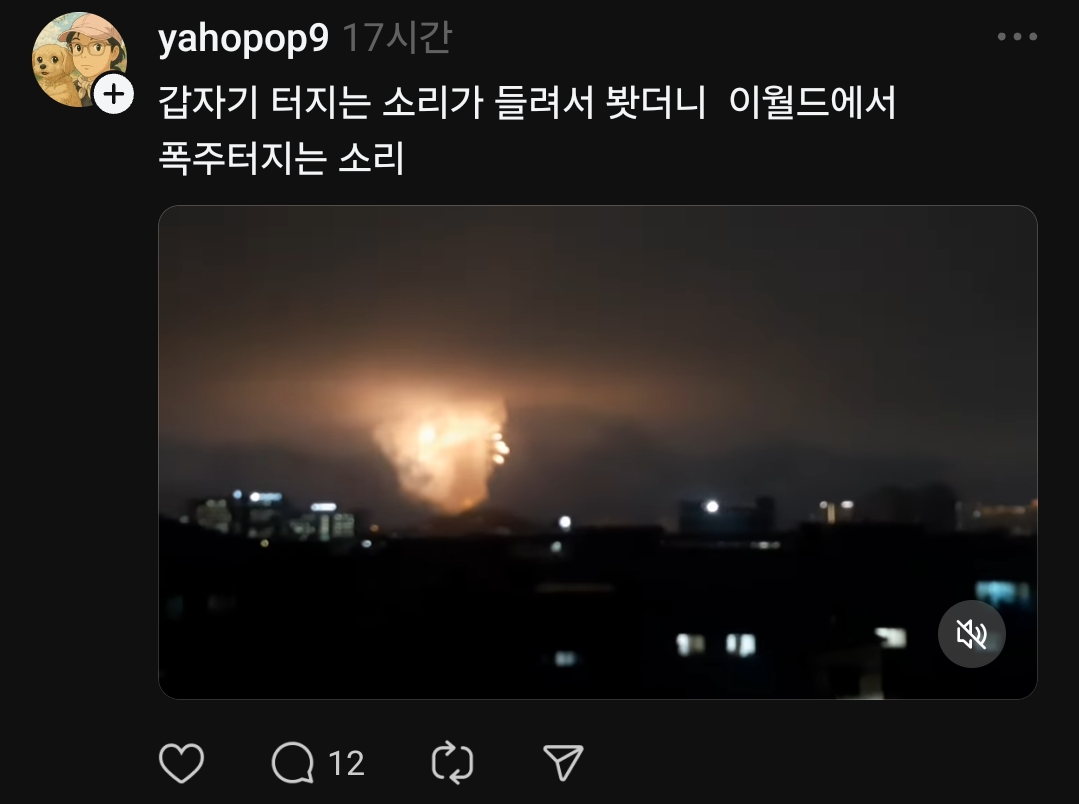Unmute the video sound

point(971,634)
